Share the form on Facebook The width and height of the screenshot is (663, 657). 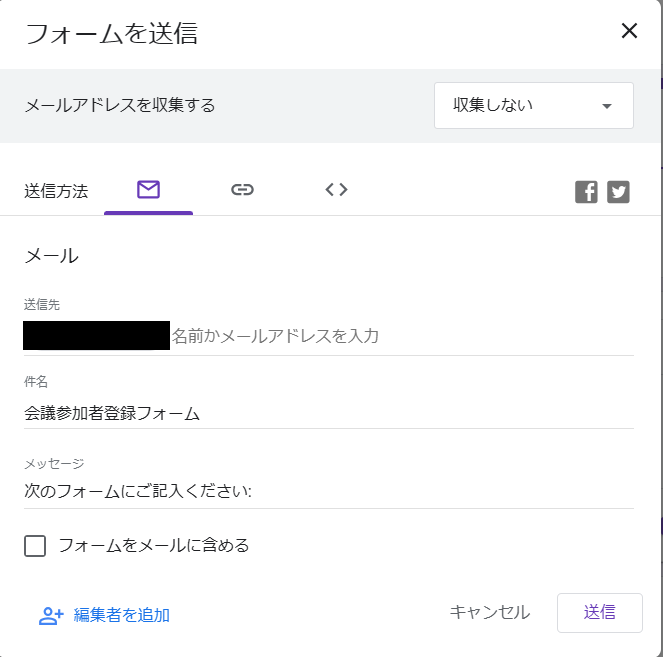pyautogui.click(x=587, y=192)
